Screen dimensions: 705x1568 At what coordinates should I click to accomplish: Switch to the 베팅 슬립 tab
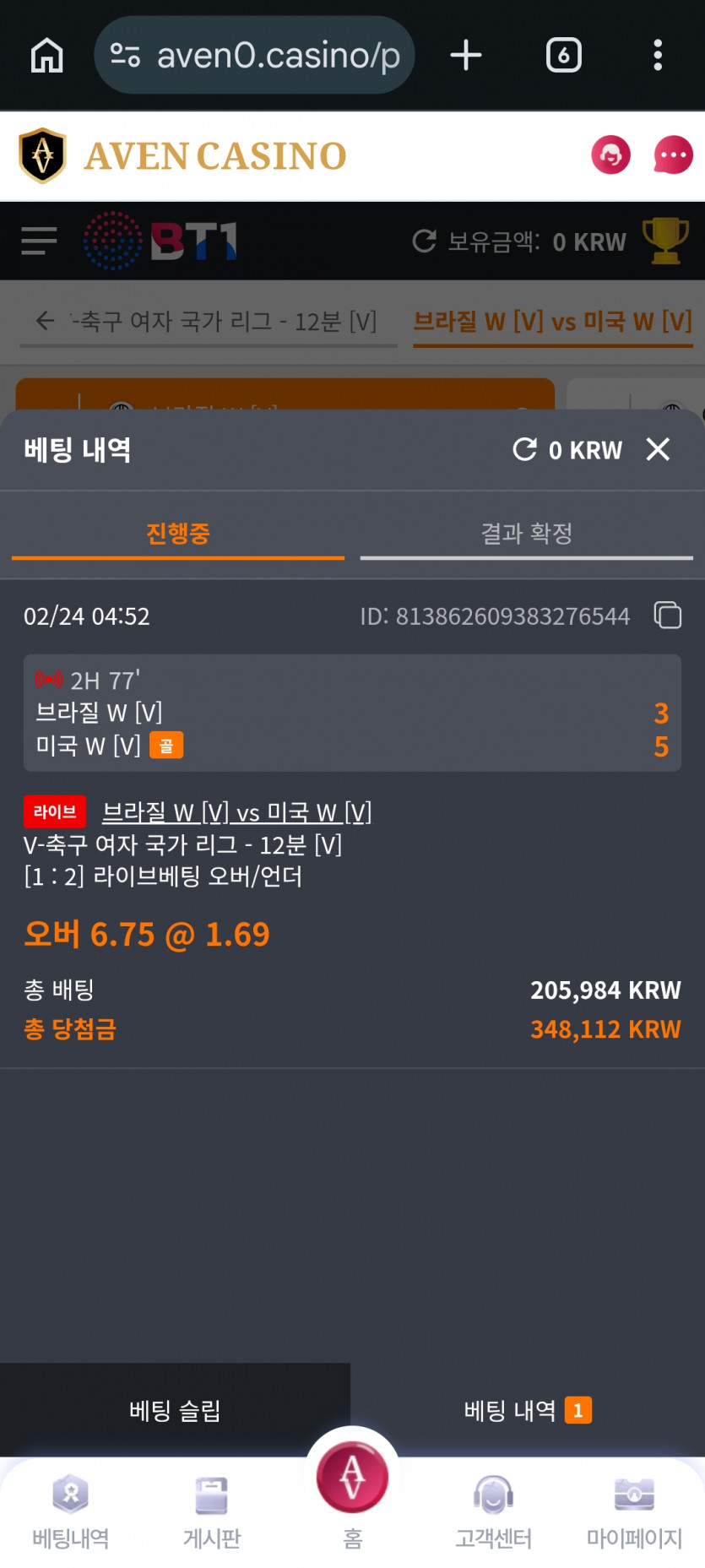(x=174, y=1410)
